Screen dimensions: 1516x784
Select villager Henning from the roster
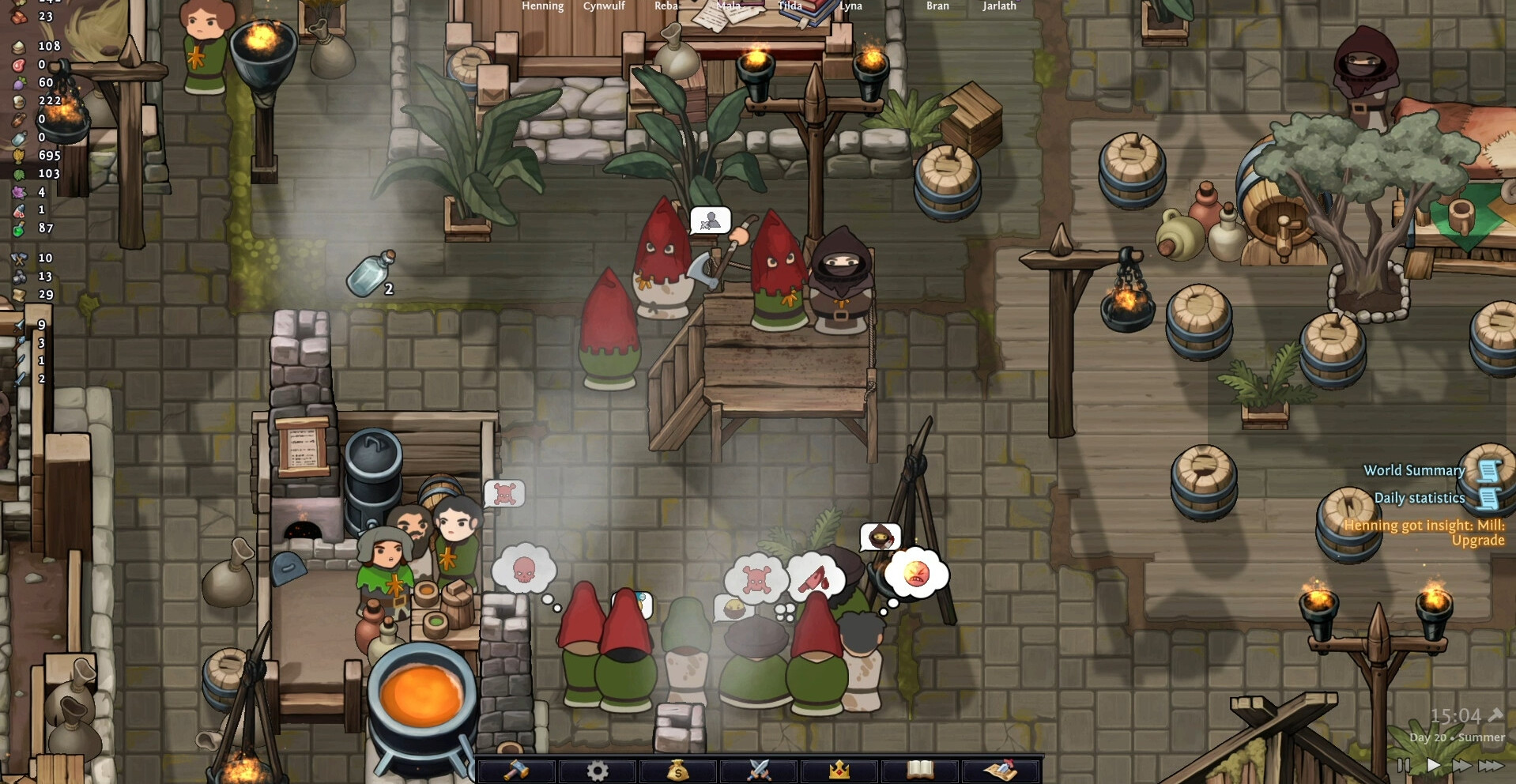coord(542,6)
